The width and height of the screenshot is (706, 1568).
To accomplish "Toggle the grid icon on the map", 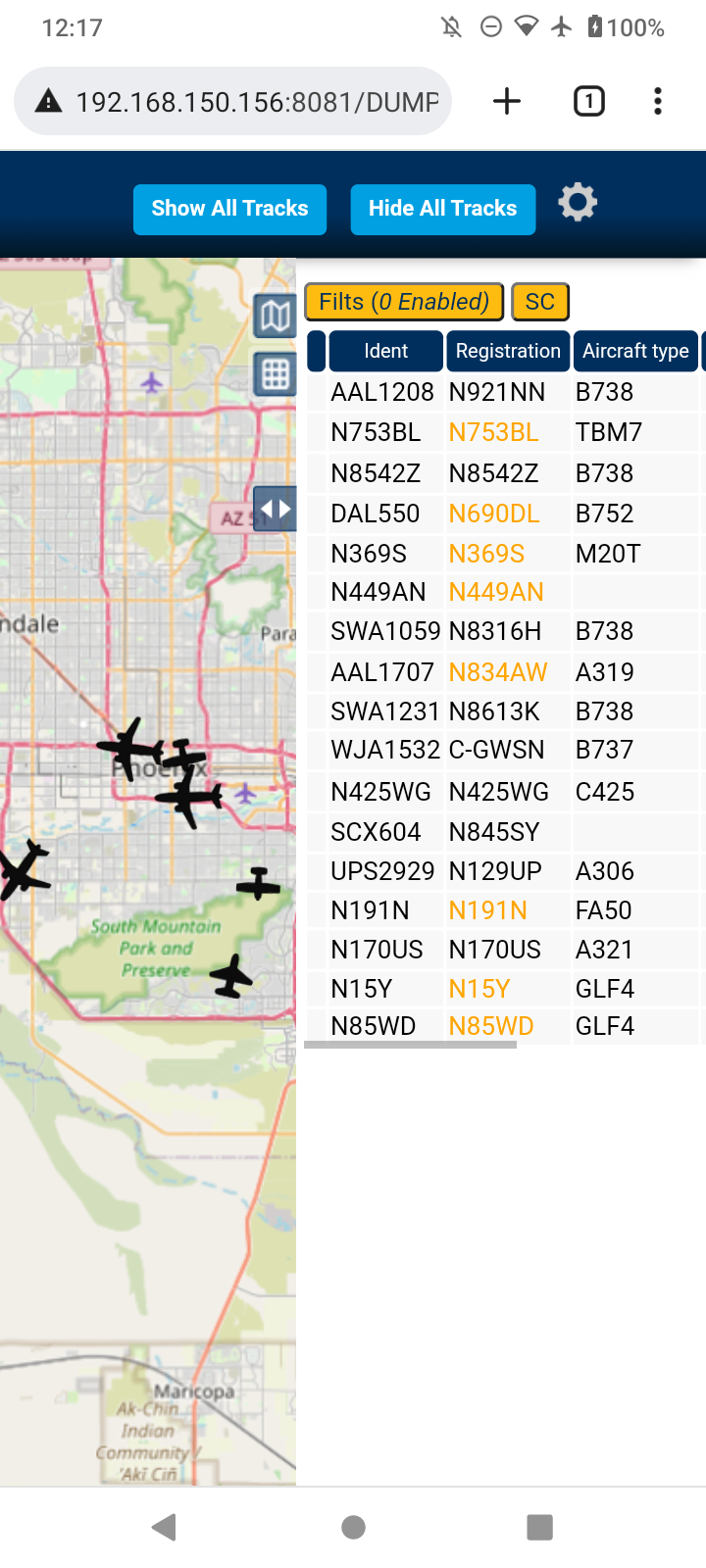I will pos(276,374).
